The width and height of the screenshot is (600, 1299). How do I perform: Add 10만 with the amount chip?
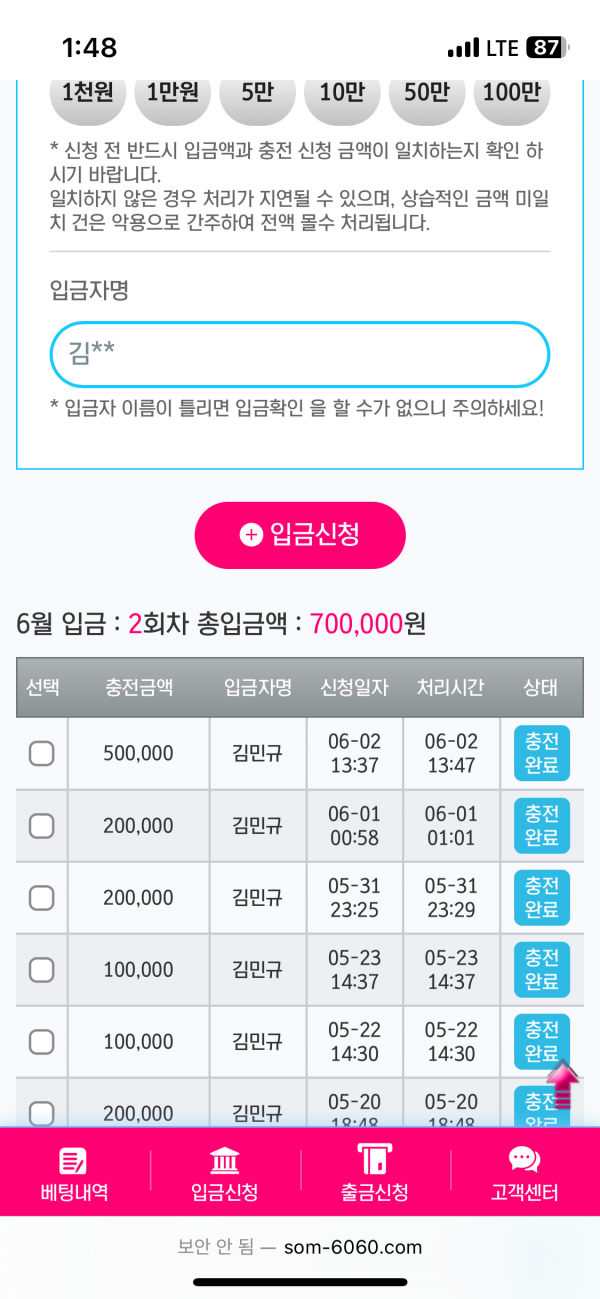point(342,95)
